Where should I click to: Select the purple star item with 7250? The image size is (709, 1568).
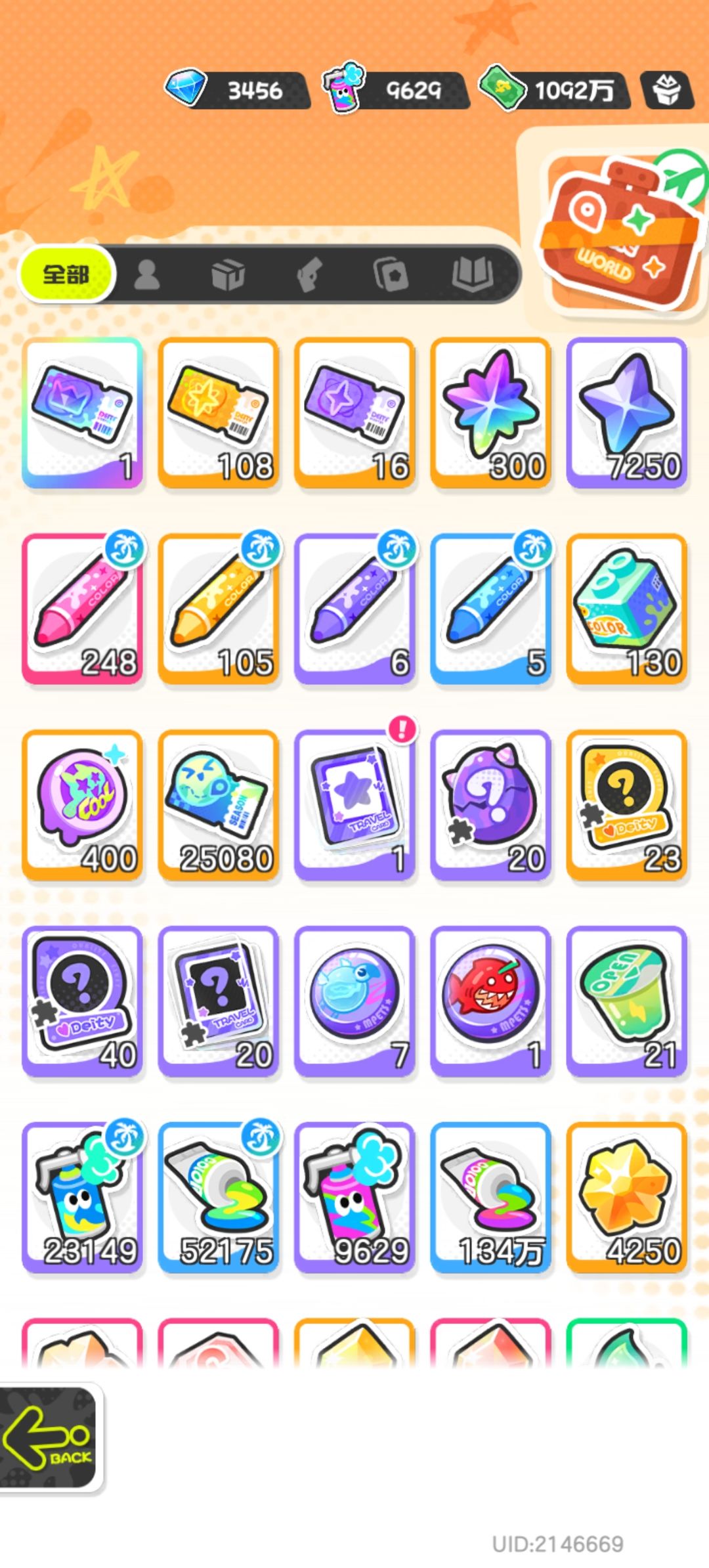(627, 413)
